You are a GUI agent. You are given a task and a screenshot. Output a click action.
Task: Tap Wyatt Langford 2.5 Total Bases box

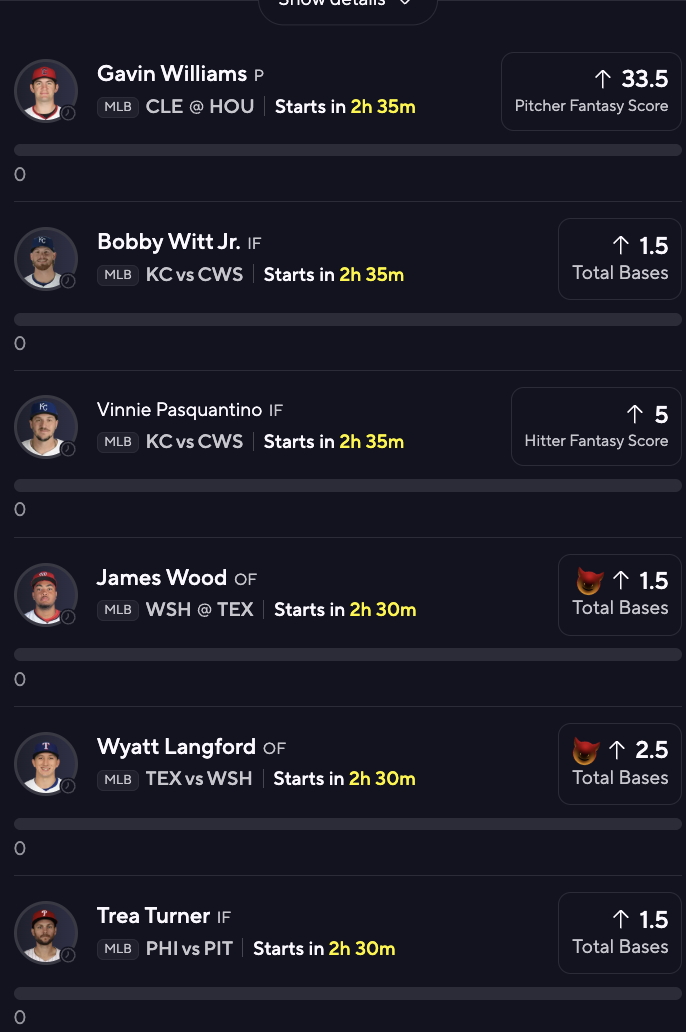[x=619, y=764]
